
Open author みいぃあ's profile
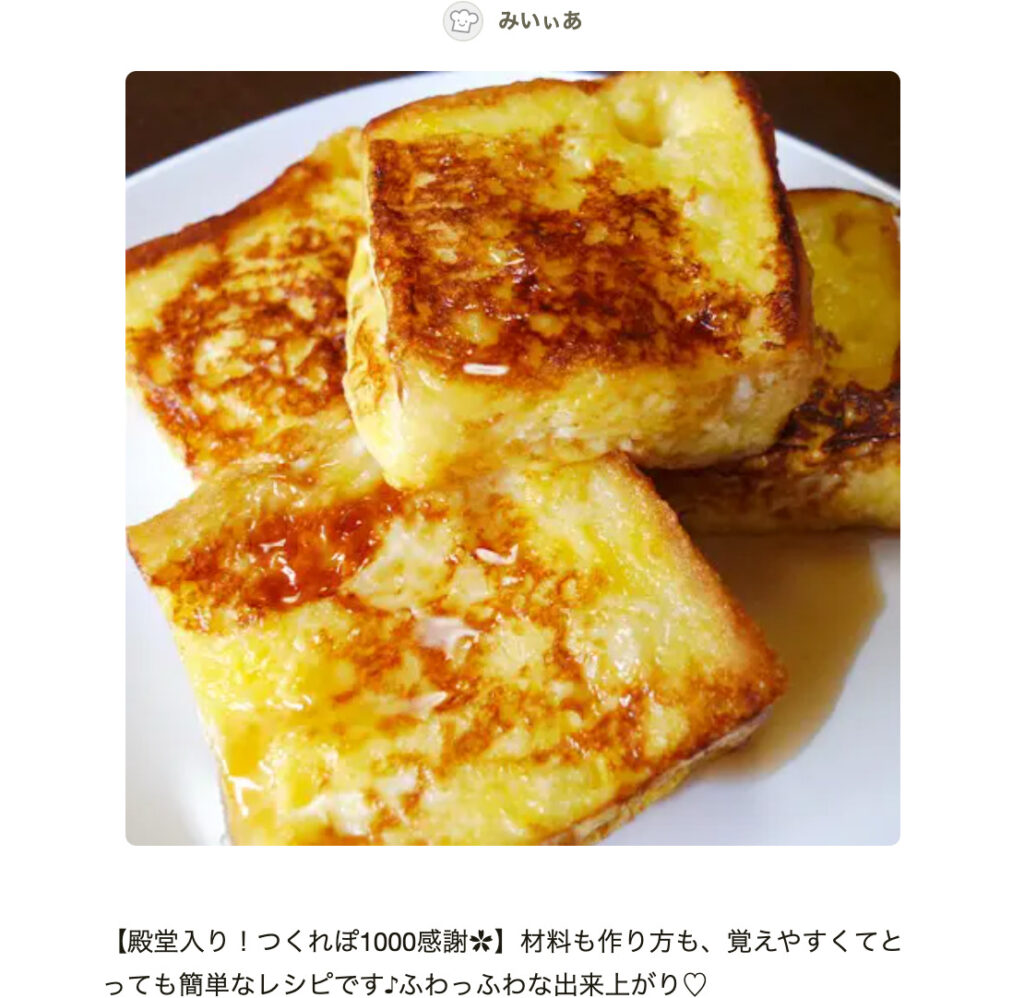pos(538,21)
